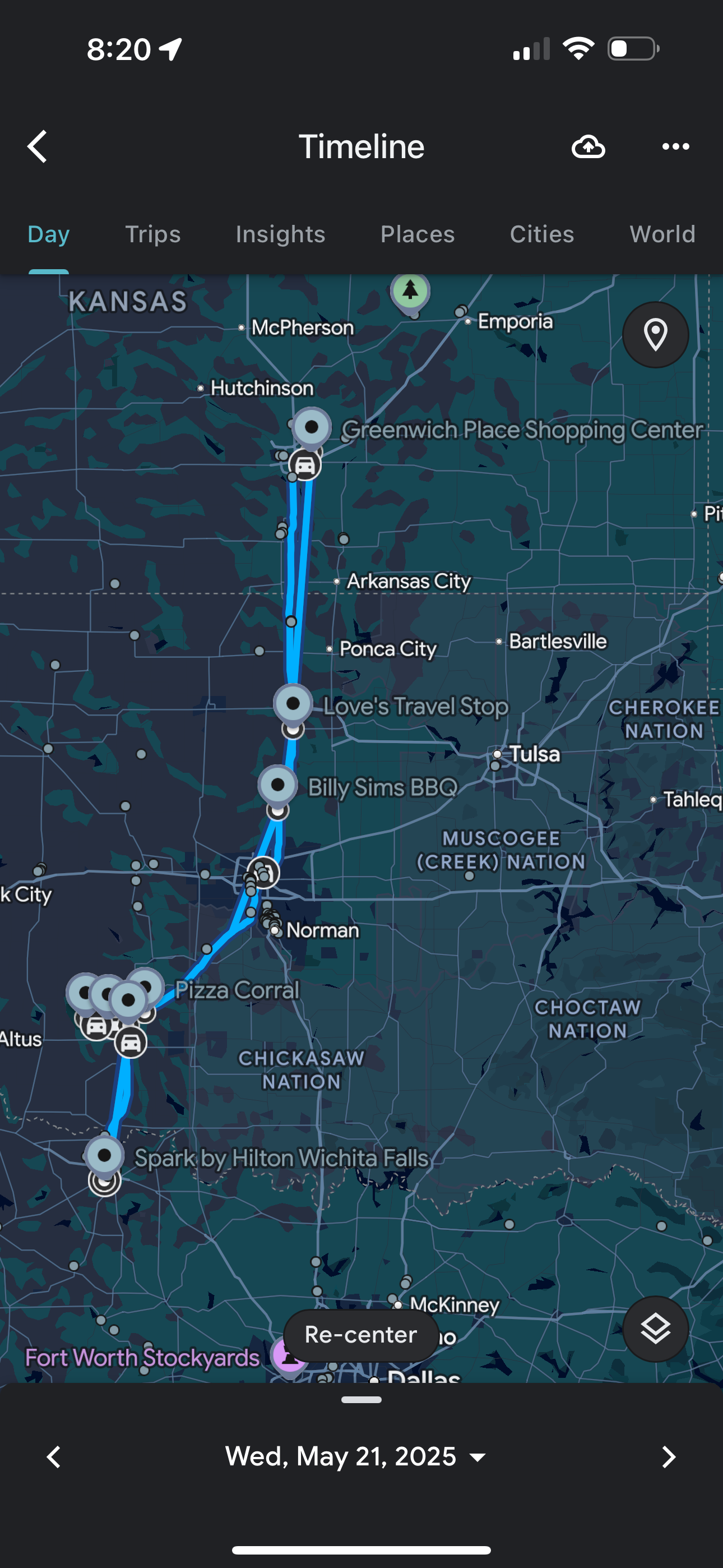
Task: Go to the next day
Action: (668, 1457)
